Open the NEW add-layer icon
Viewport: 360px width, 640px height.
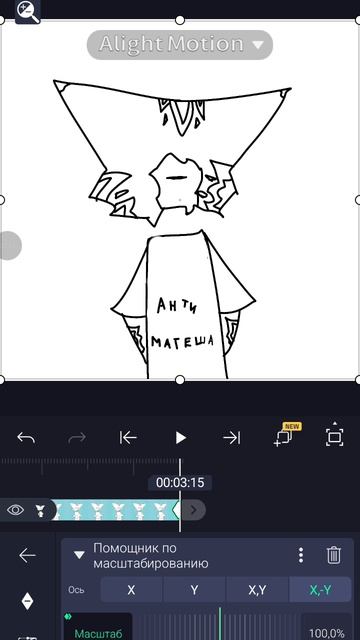(x=286, y=435)
